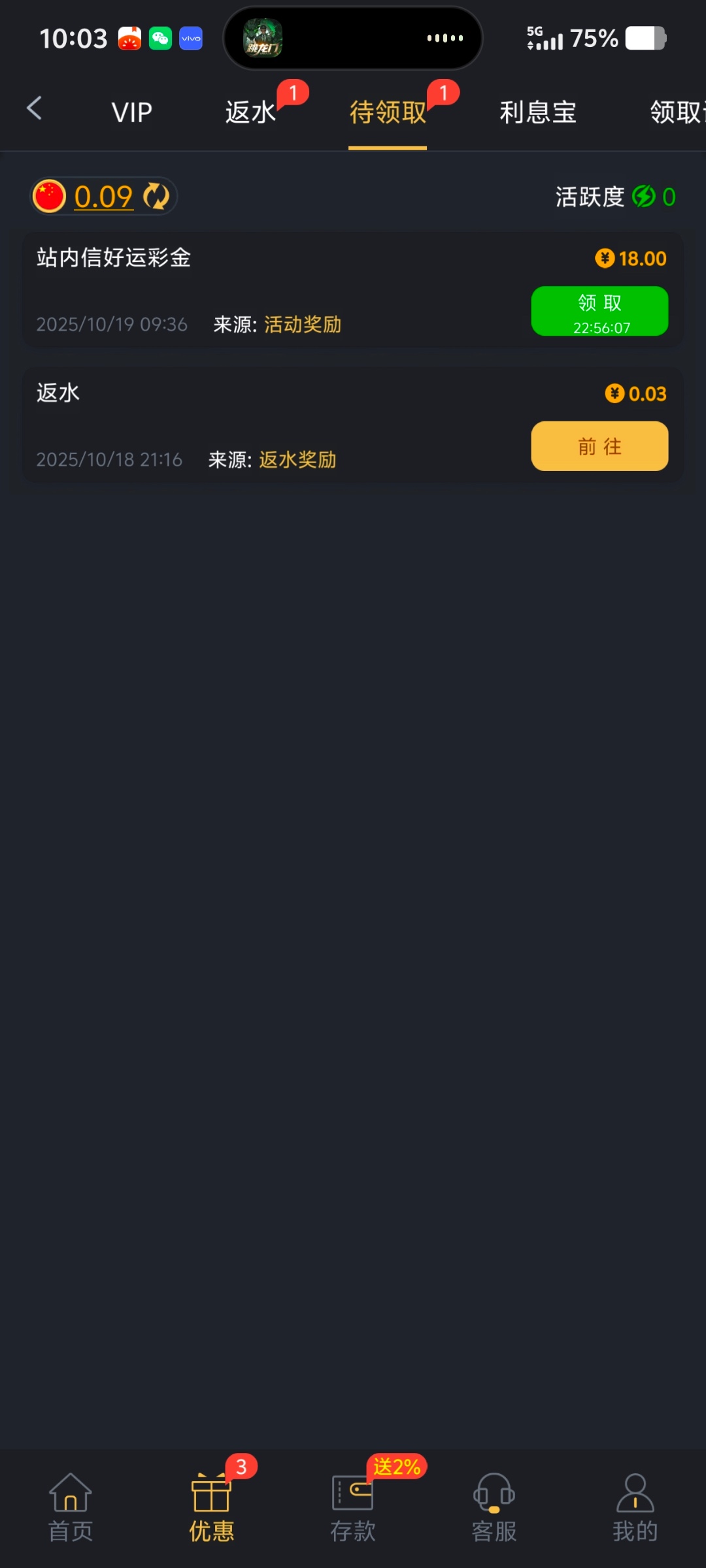Viewport: 706px width, 1568px height.
Task: Open the 首页 bottom tab
Action: tap(71, 1507)
